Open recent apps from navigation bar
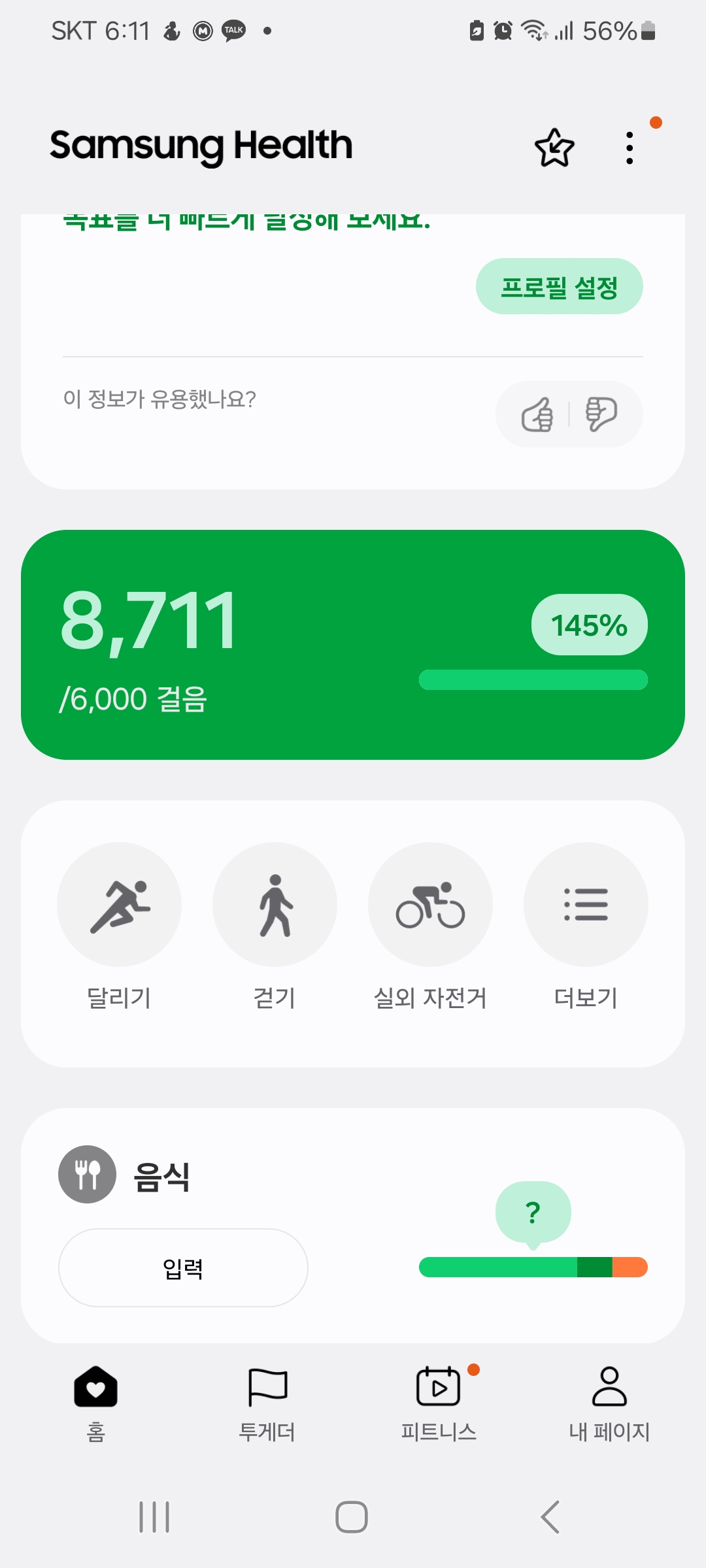The width and height of the screenshot is (706, 1568). pyautogui.click(x=154, y=1516)
